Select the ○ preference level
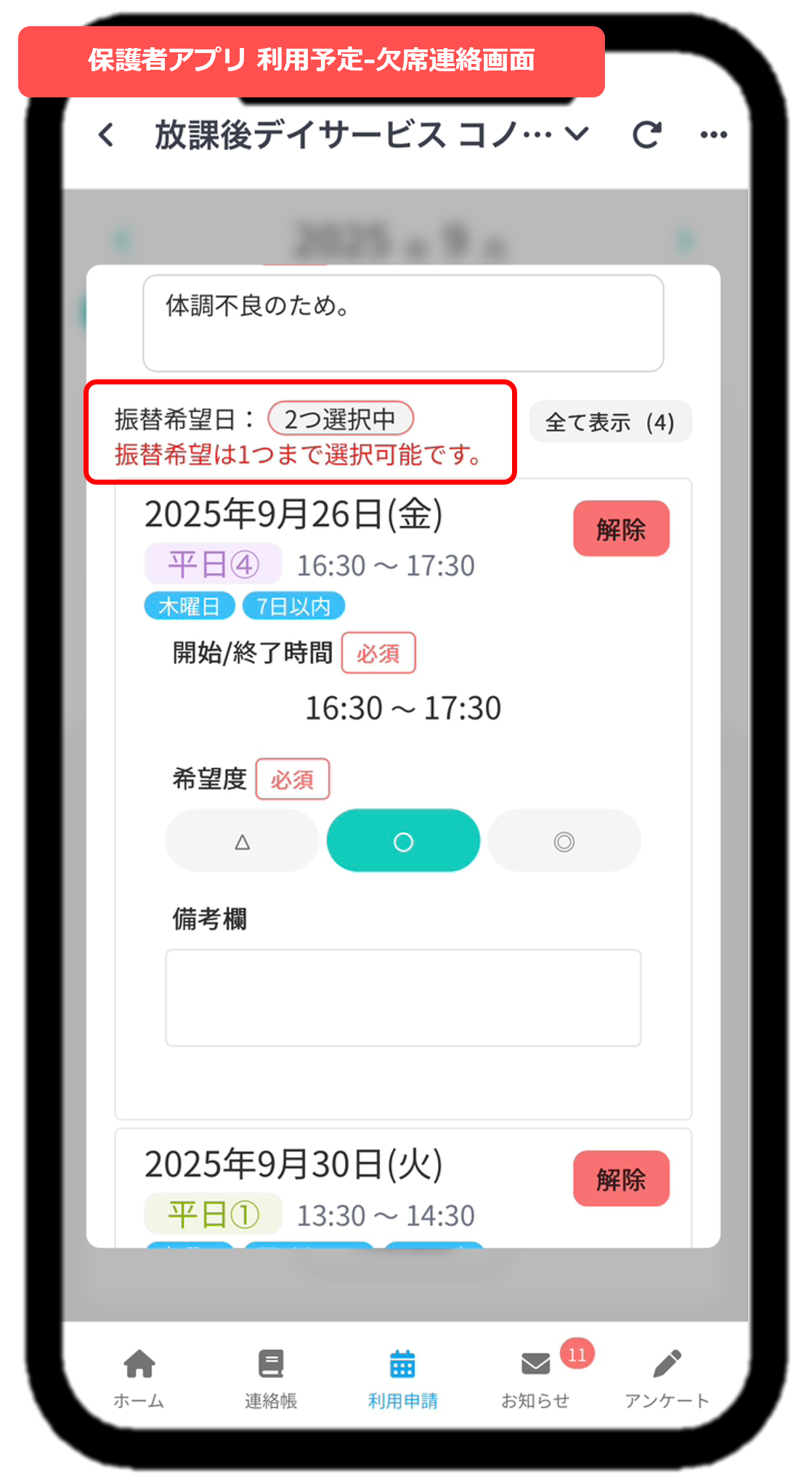Image resolution: width=812 pixels, height=1481 pixels. click(403, 841)
